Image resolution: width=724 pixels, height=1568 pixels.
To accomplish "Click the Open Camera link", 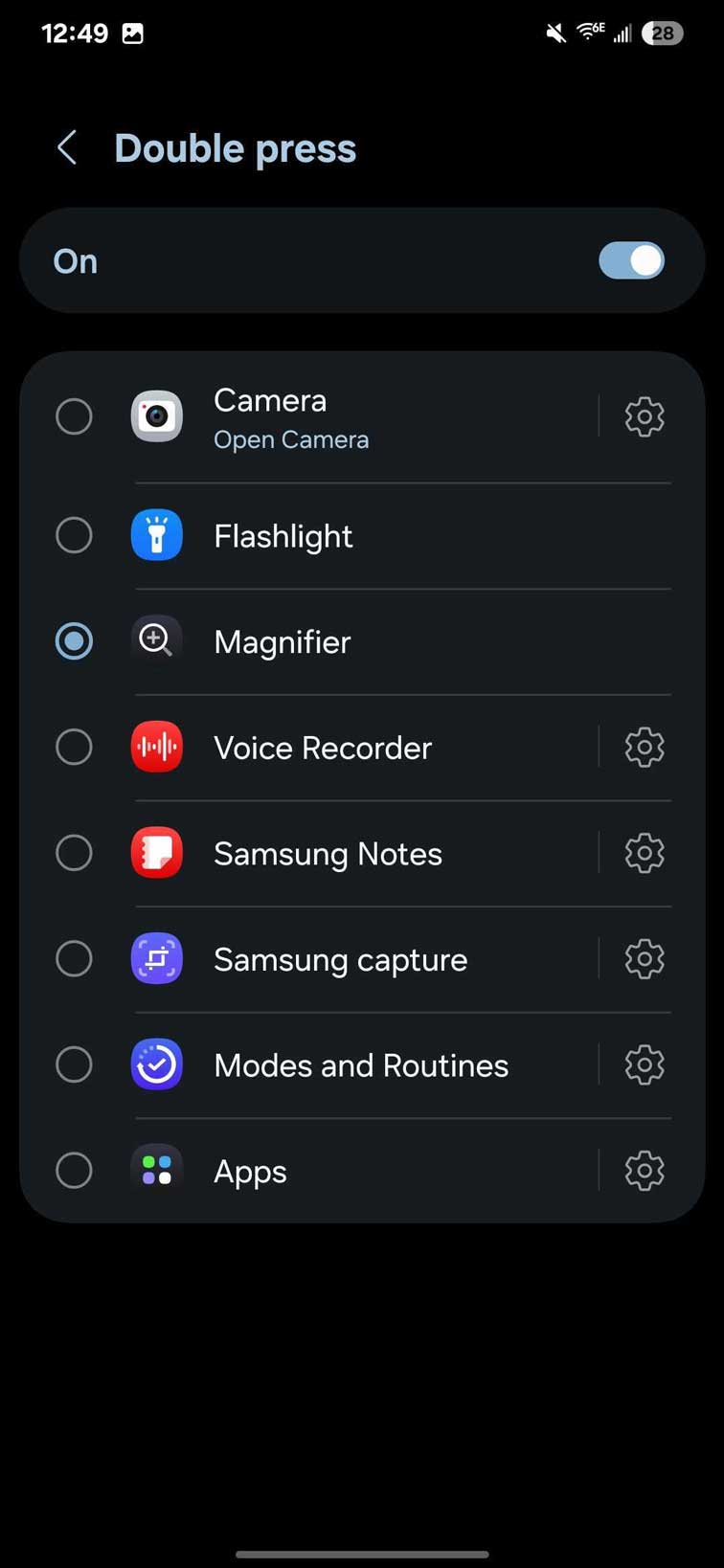I will pos(291,439).
